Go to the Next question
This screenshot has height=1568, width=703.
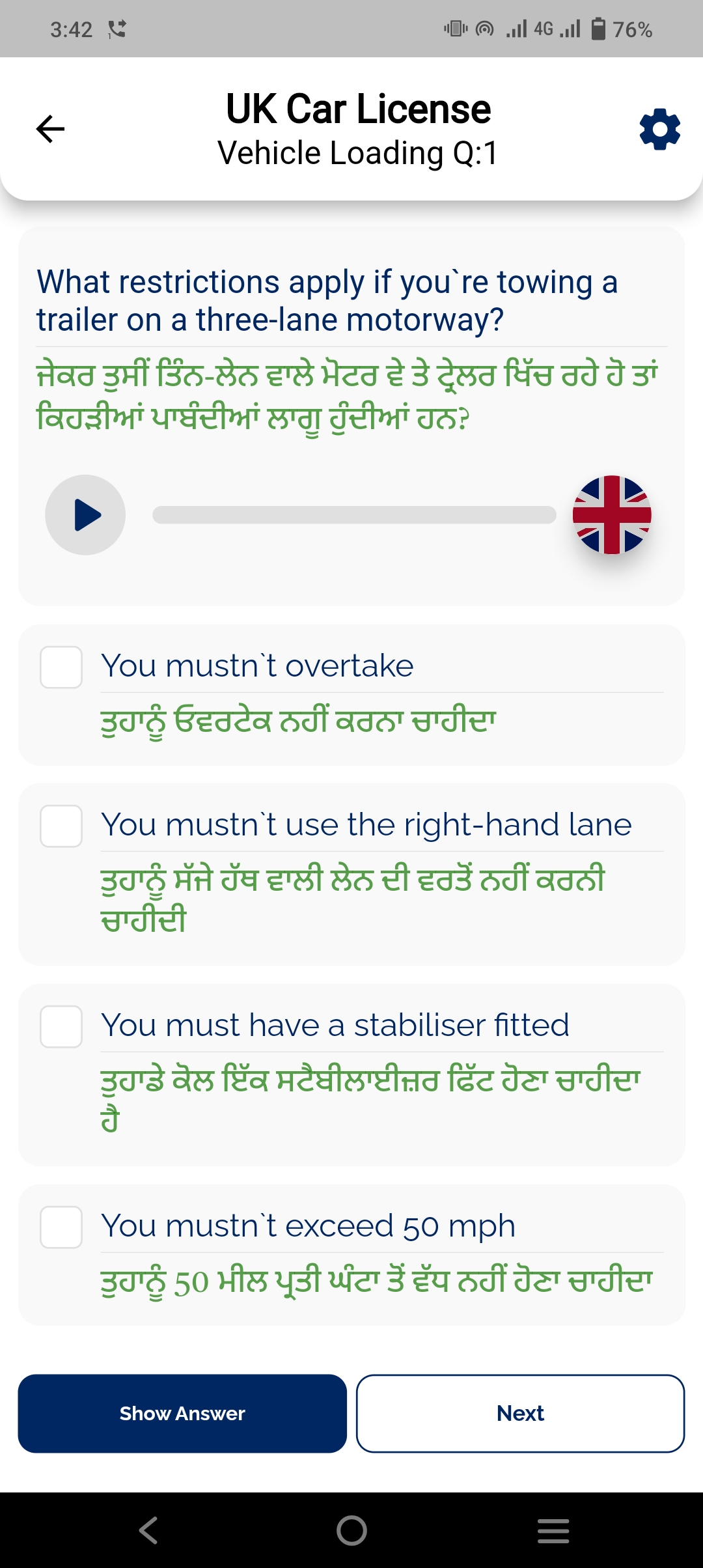pyautogui.click(x=520, y=1413)
